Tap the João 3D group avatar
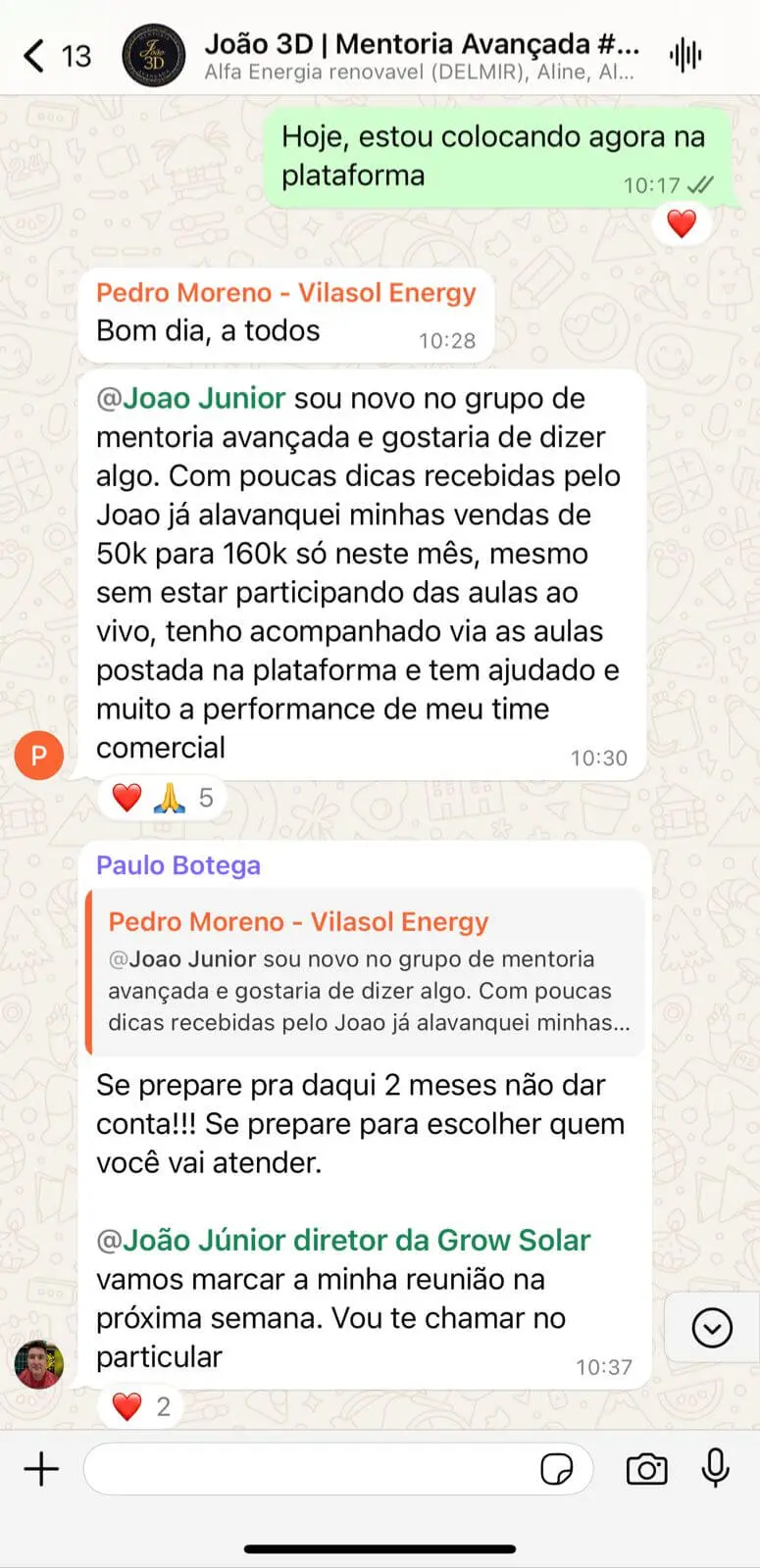The width and height of the screenshot is (760, 1568). tap(154, 55)
